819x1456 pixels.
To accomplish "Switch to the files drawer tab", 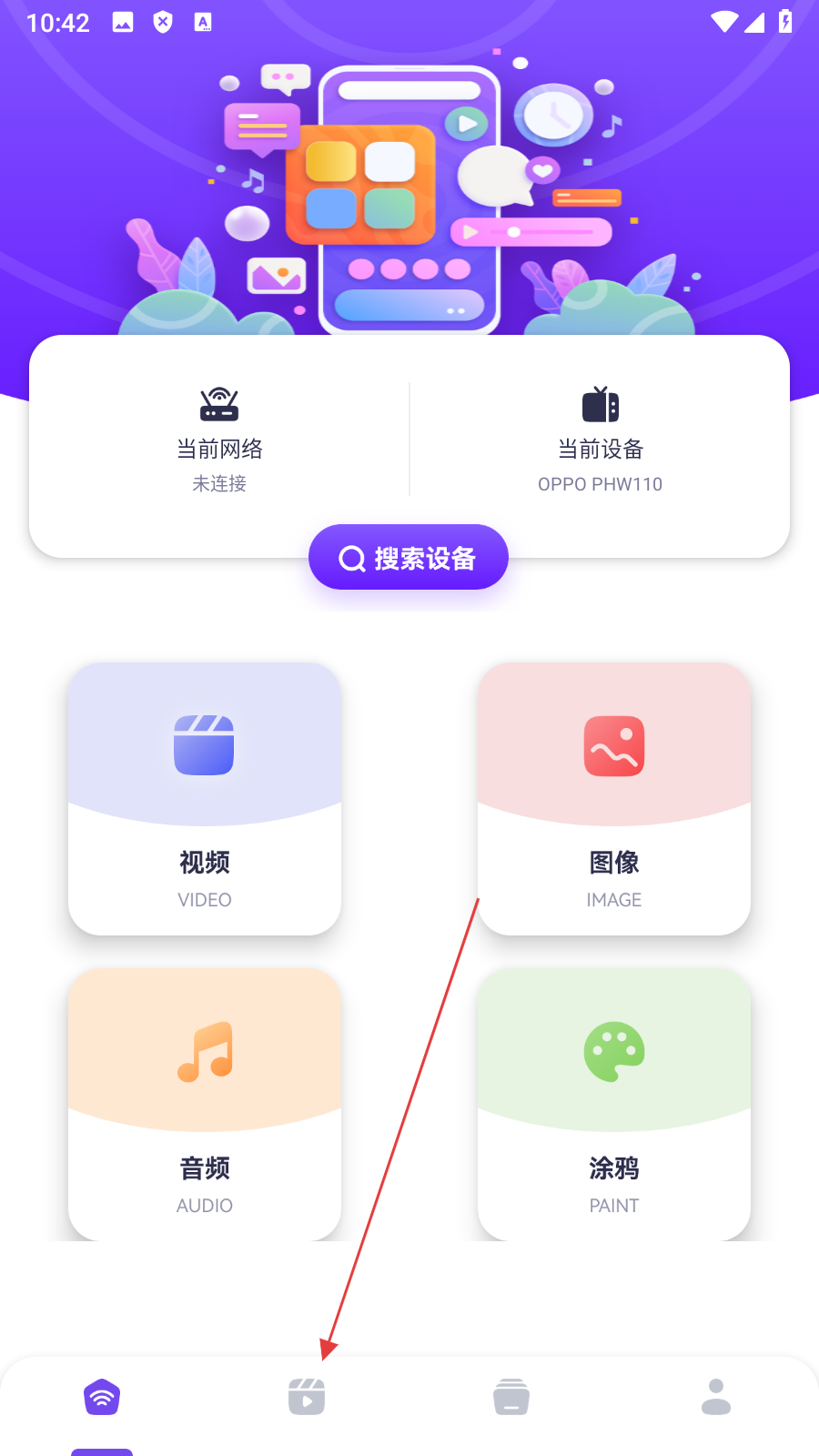I will (511, 1397).
